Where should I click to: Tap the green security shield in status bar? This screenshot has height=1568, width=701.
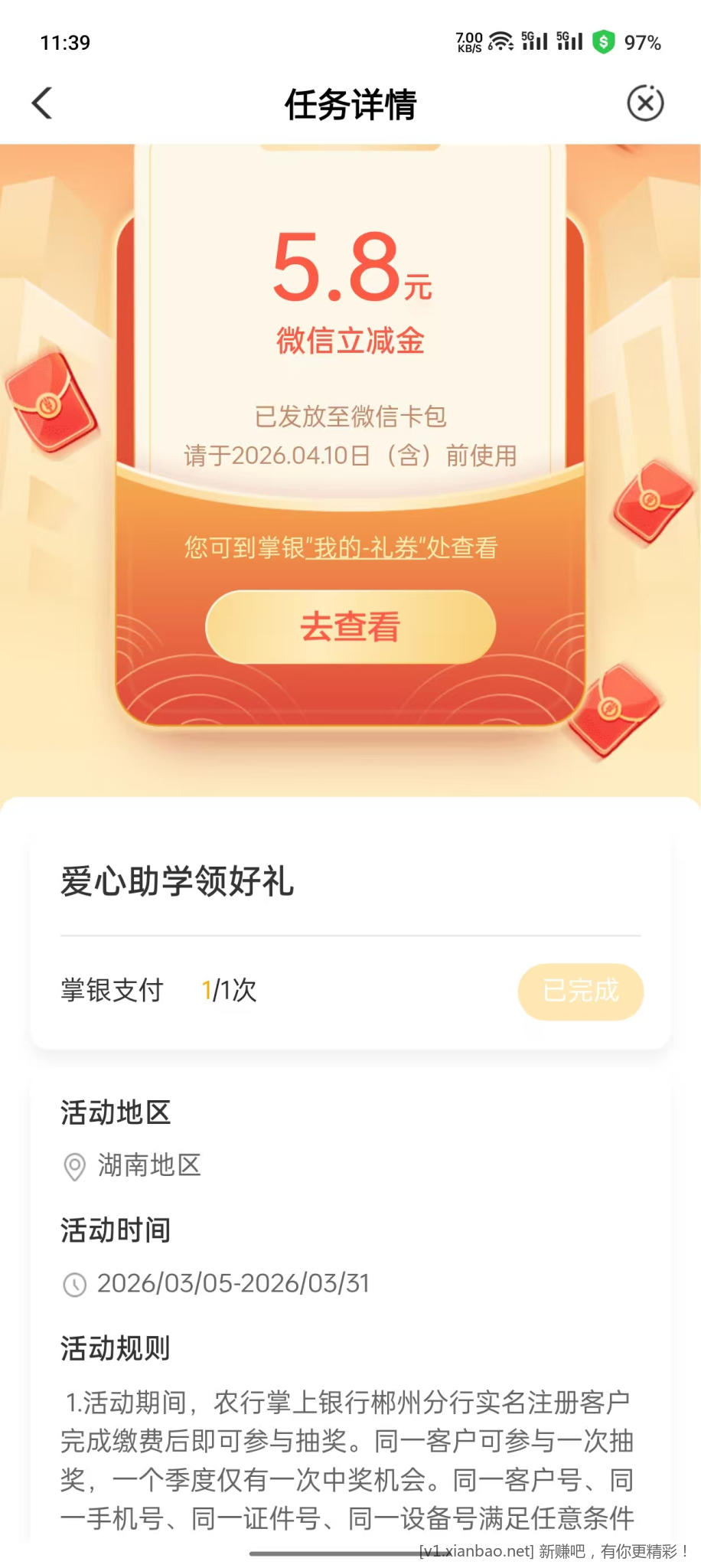tap(603, 43)
